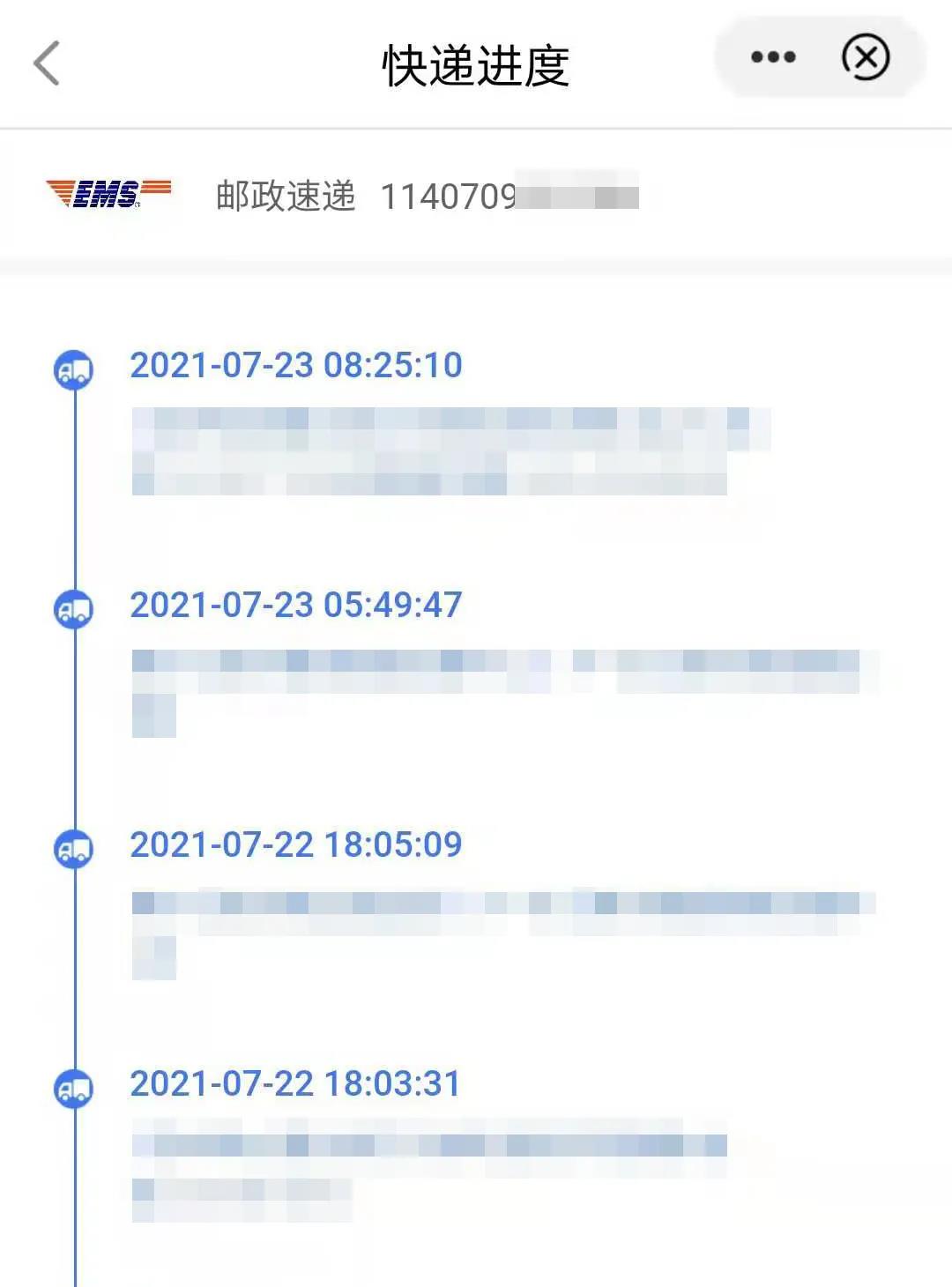Open the three-dot more options menu
This screenshot has height=1287, width=952.
click(773, 58)
